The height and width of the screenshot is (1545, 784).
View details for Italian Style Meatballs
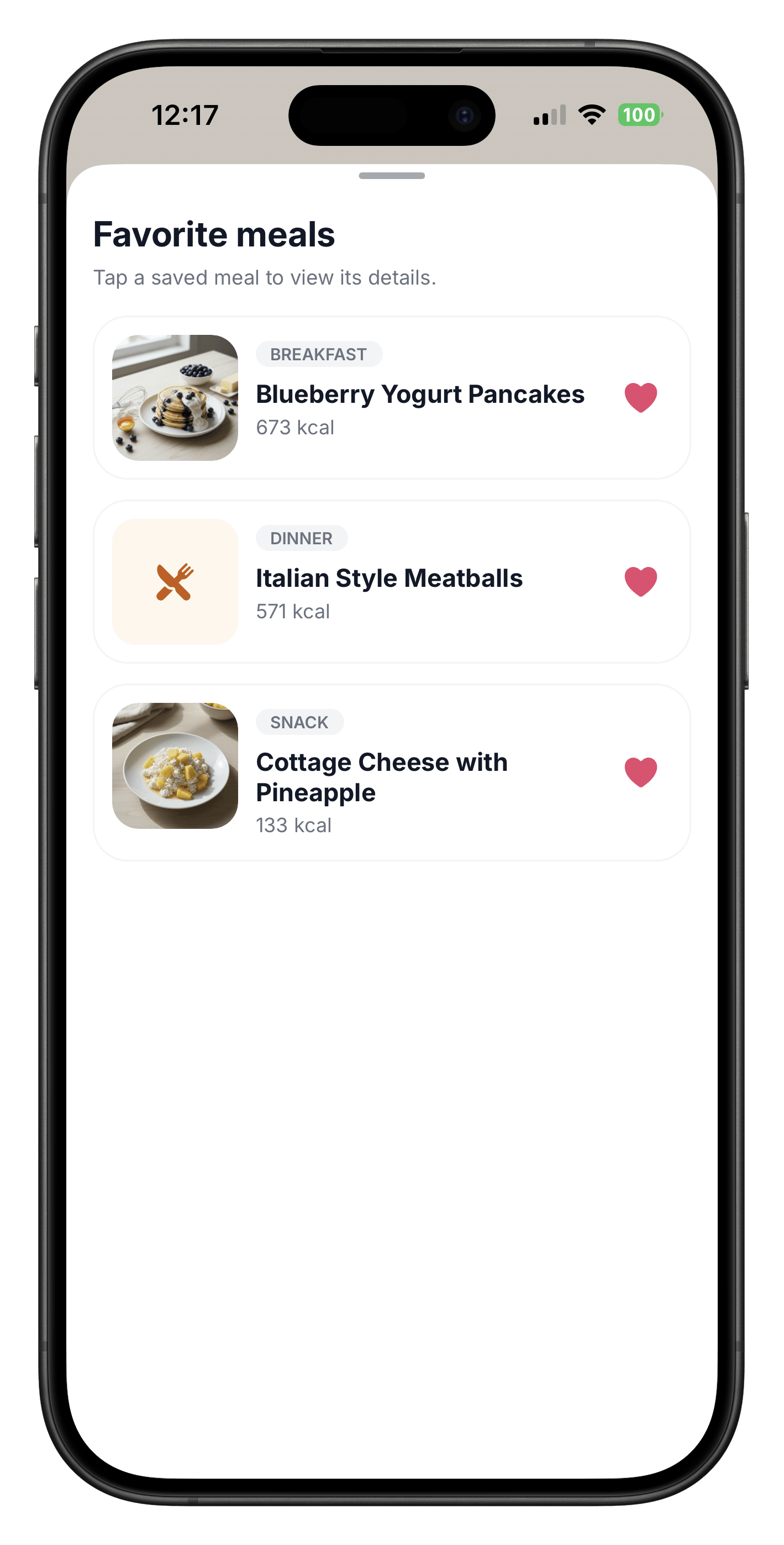pos(389,579)
